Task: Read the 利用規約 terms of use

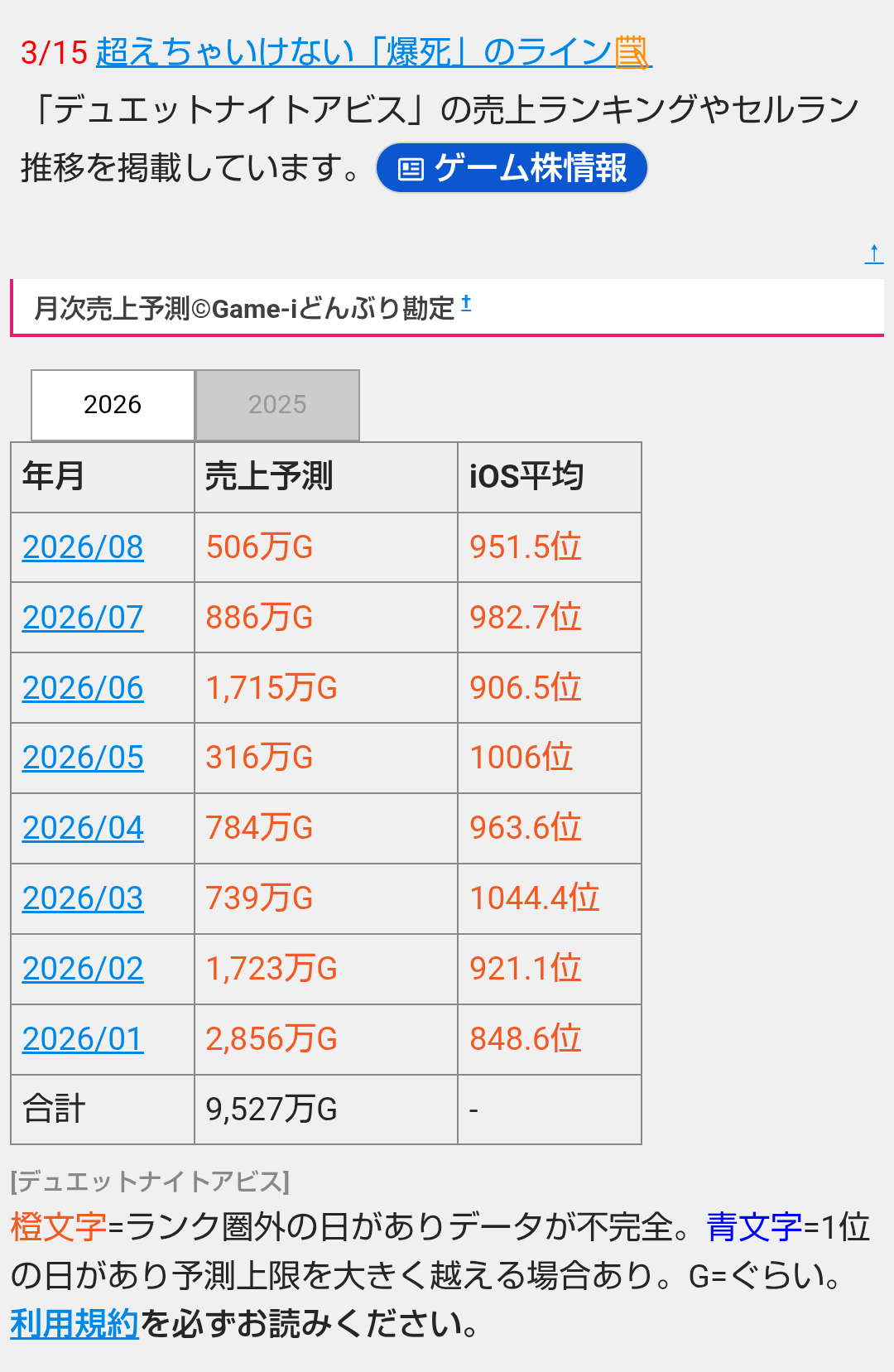Action: pos(74,1324)
